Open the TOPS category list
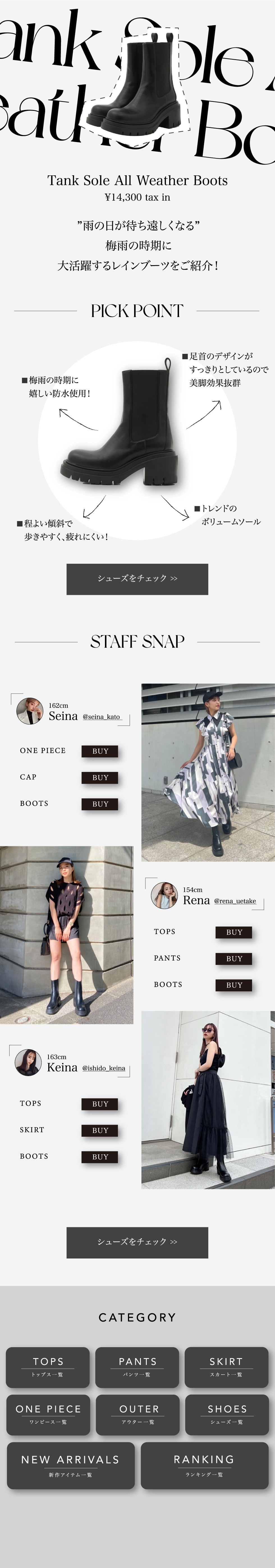The width and height of the screenshot is (275, 1568). pos(48,1367)
